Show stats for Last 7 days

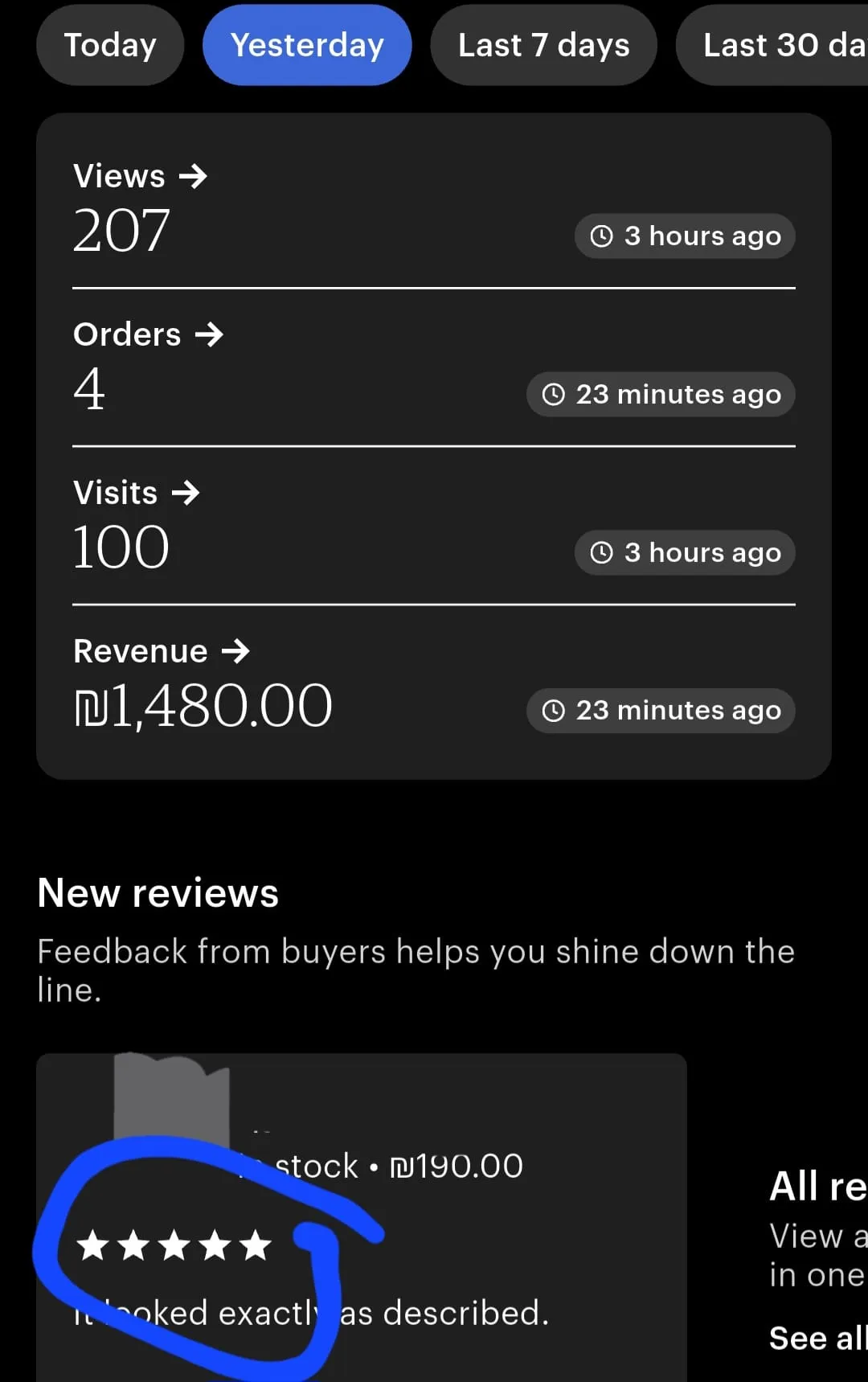click(x=543, y=45)
